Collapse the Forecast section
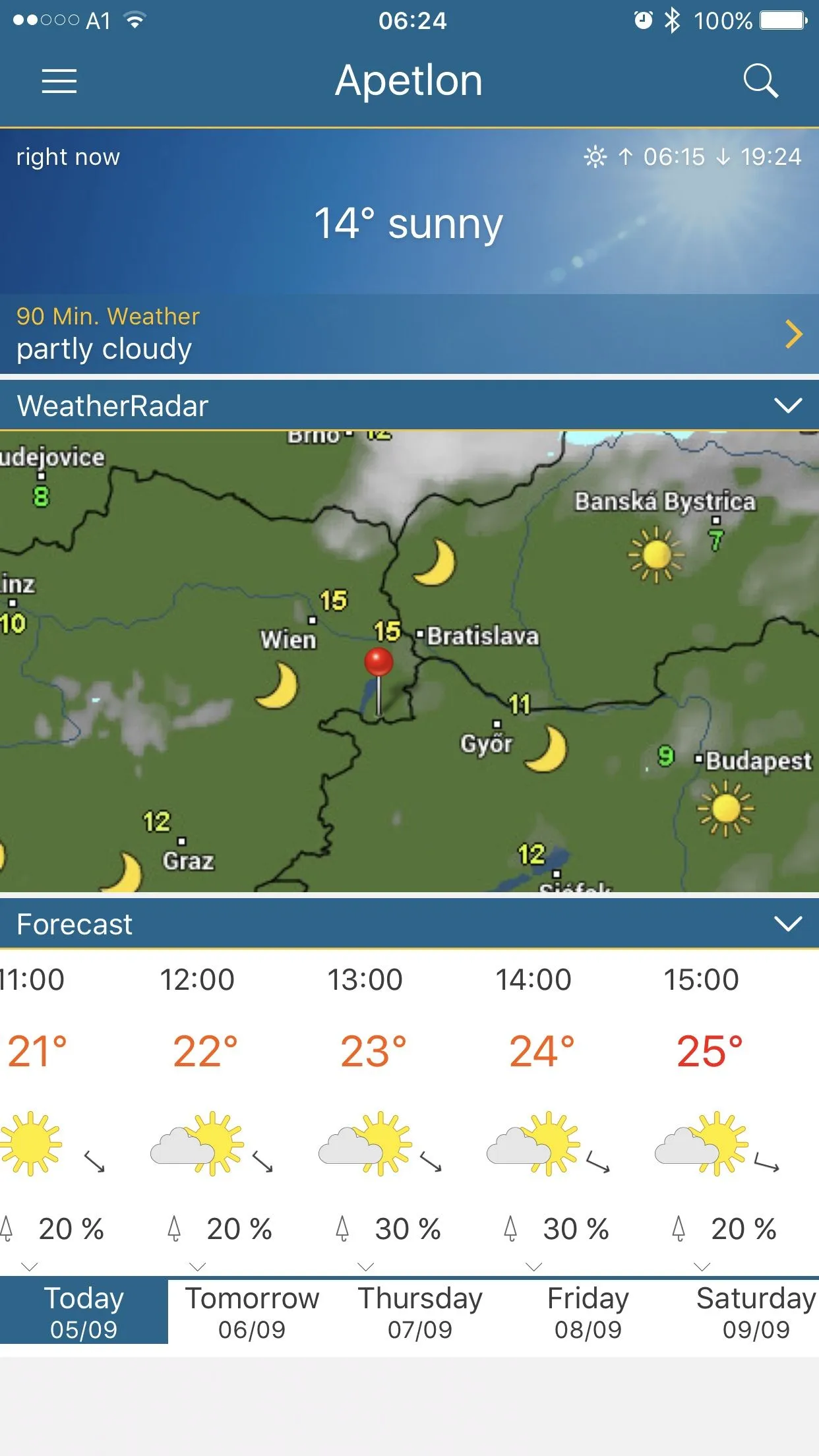The height and width of the screenshot is (1456, 819). [787, 923]
